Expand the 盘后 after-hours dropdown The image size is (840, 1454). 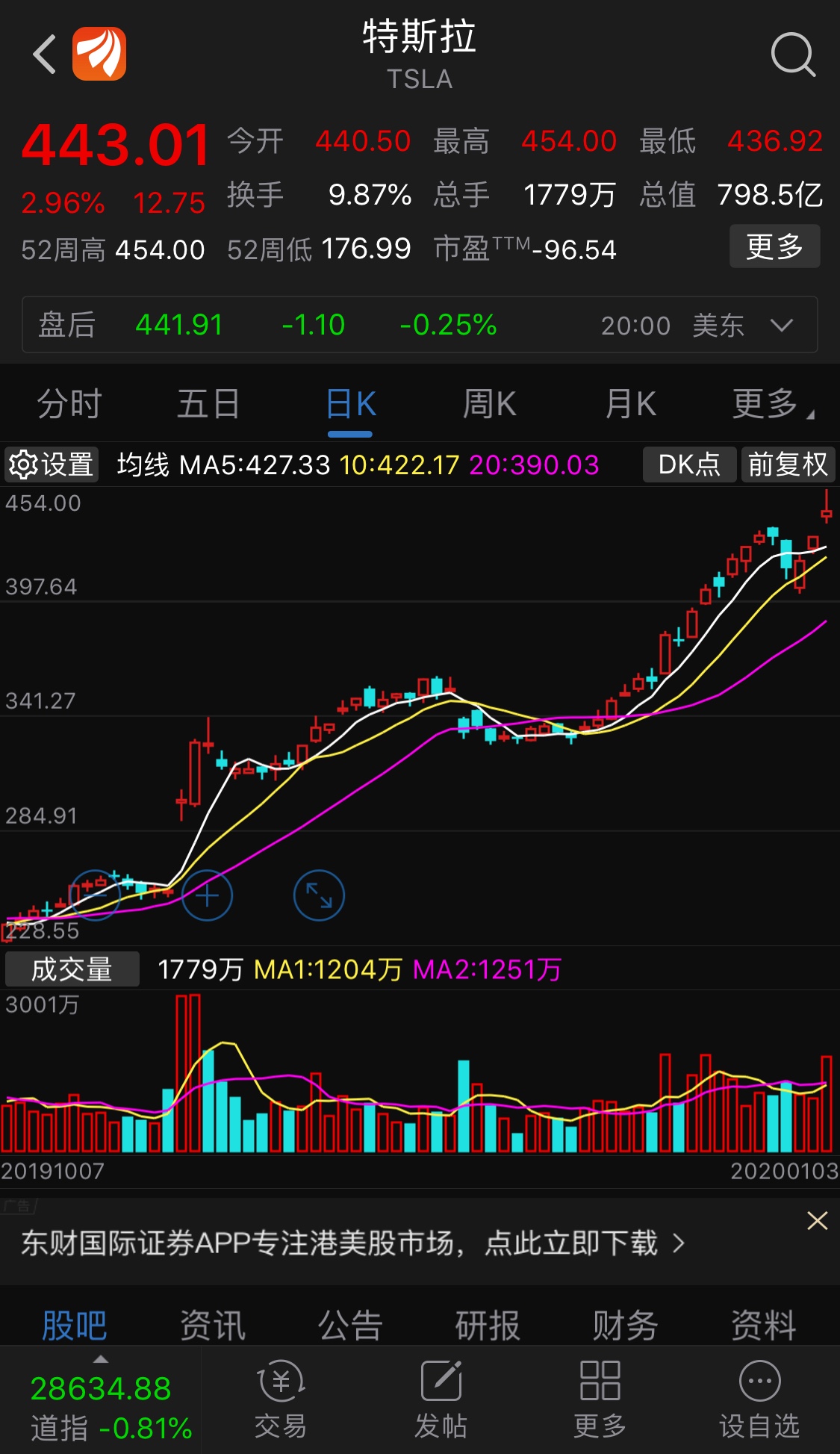(x=782, y=325)
